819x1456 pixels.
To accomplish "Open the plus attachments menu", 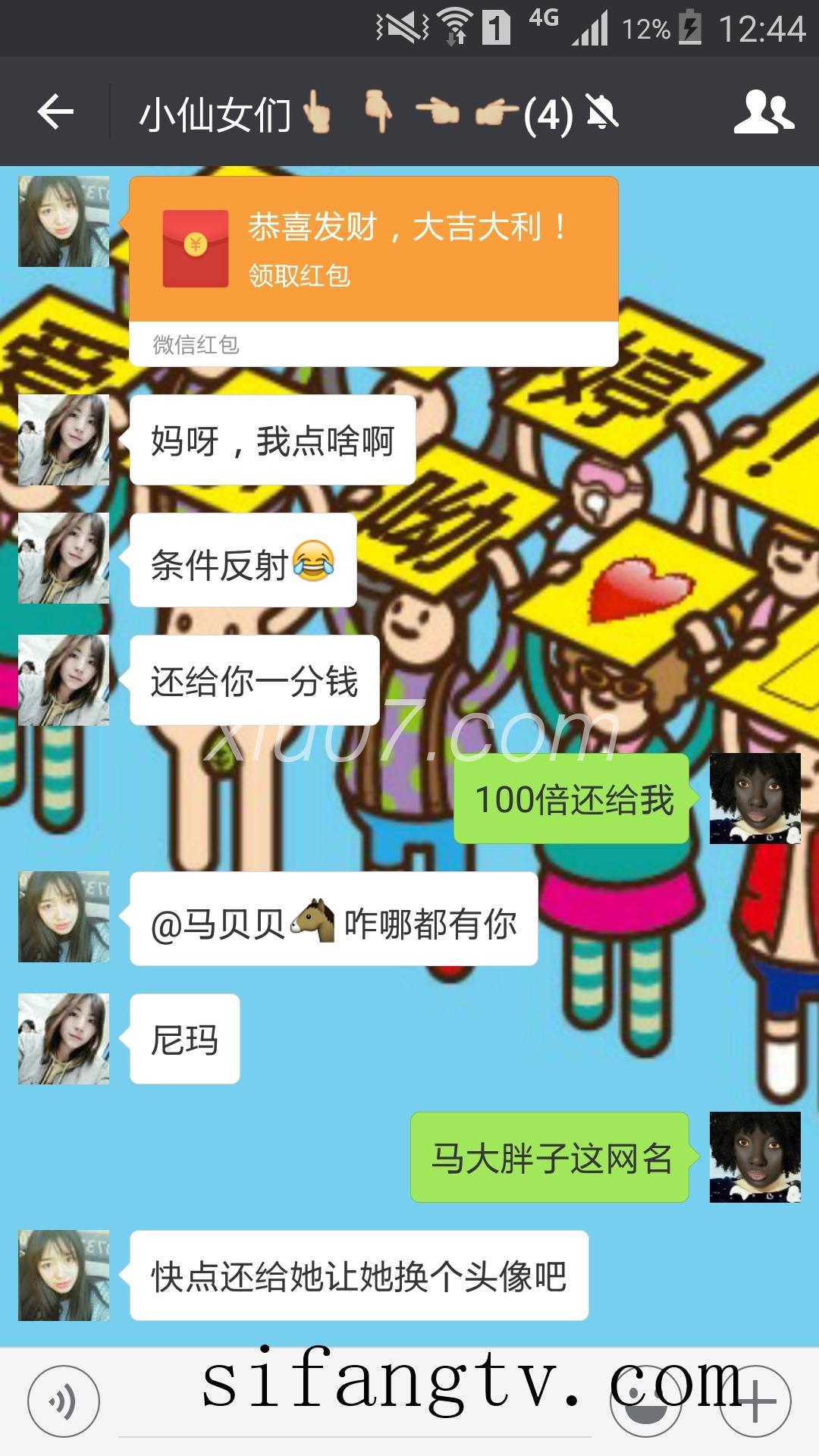I will pos(755,1401).
